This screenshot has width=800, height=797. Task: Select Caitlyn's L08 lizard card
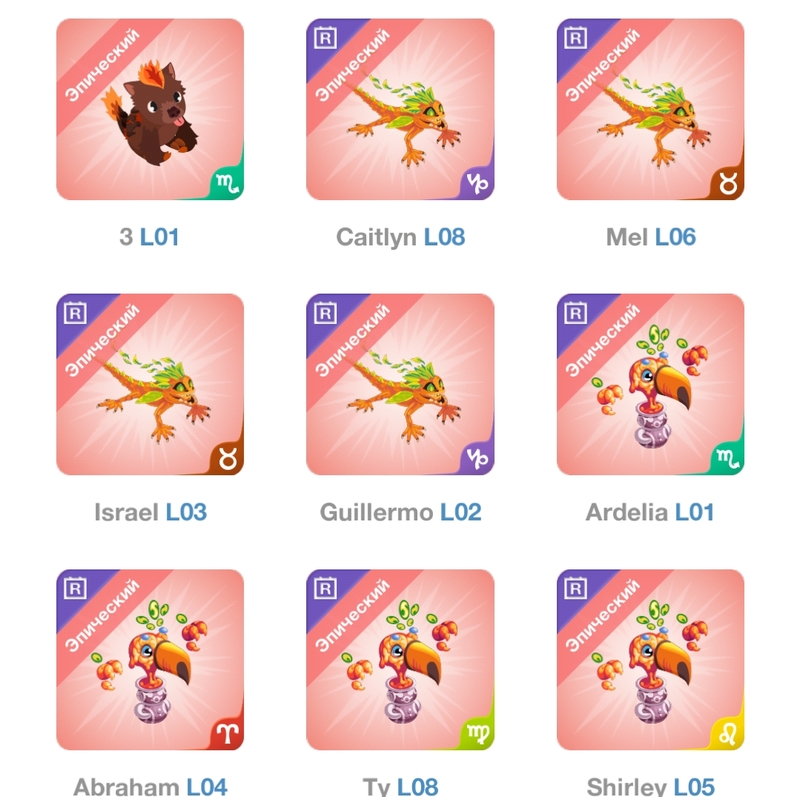tap(400, 110)
